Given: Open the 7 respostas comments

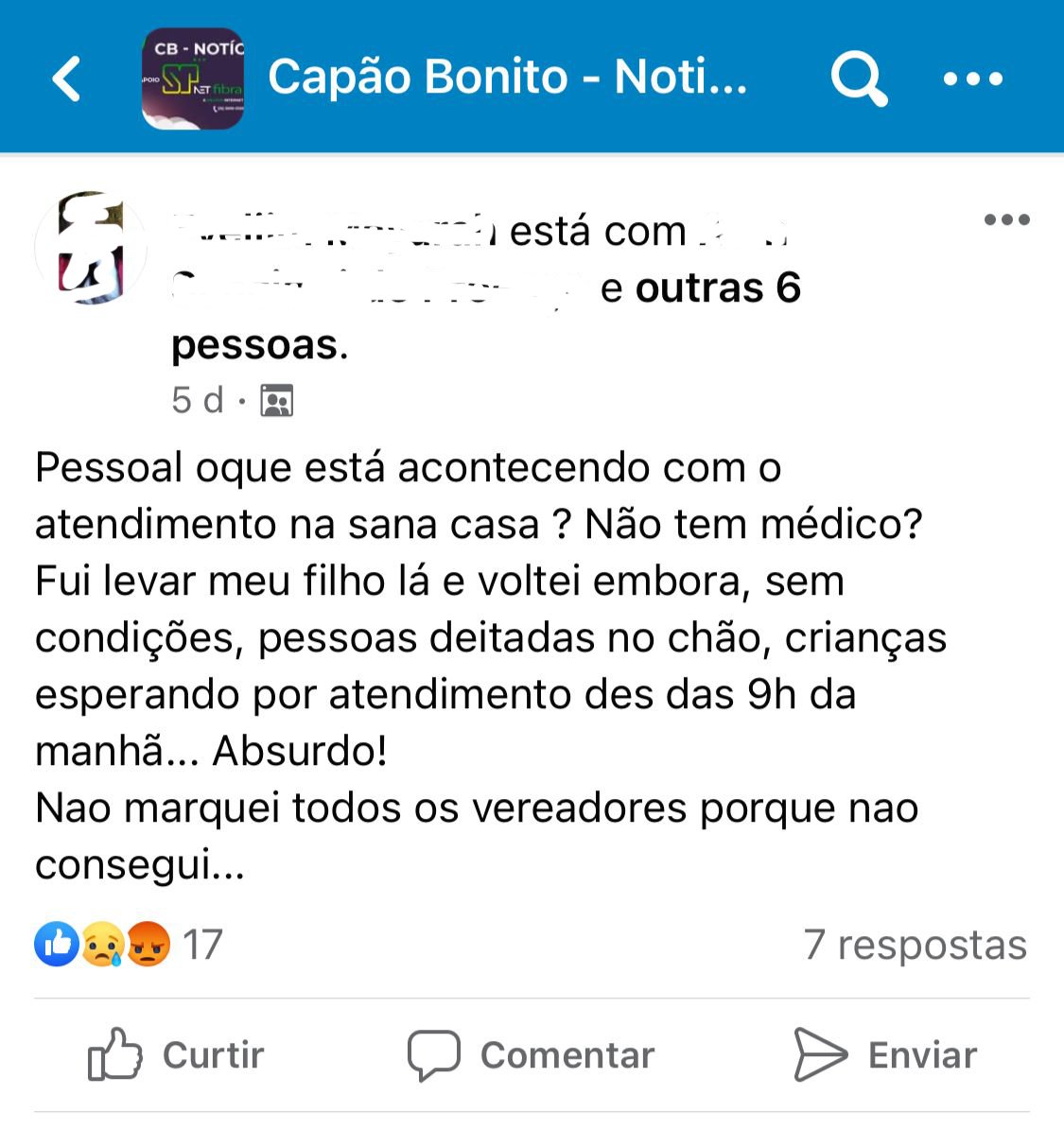Looking at the screenshot, I should pos(915,944).
